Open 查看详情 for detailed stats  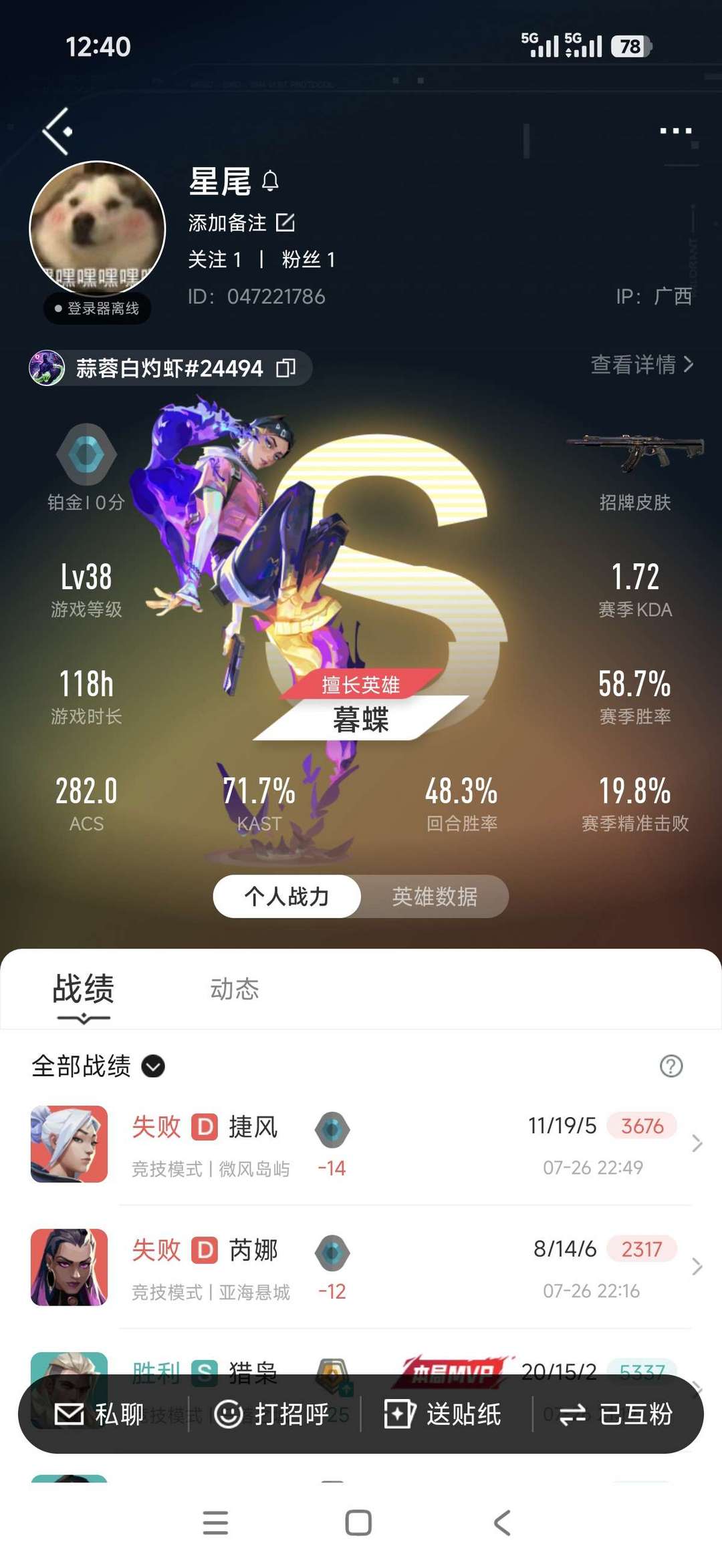pyautogui.click(x=642, y=365)
